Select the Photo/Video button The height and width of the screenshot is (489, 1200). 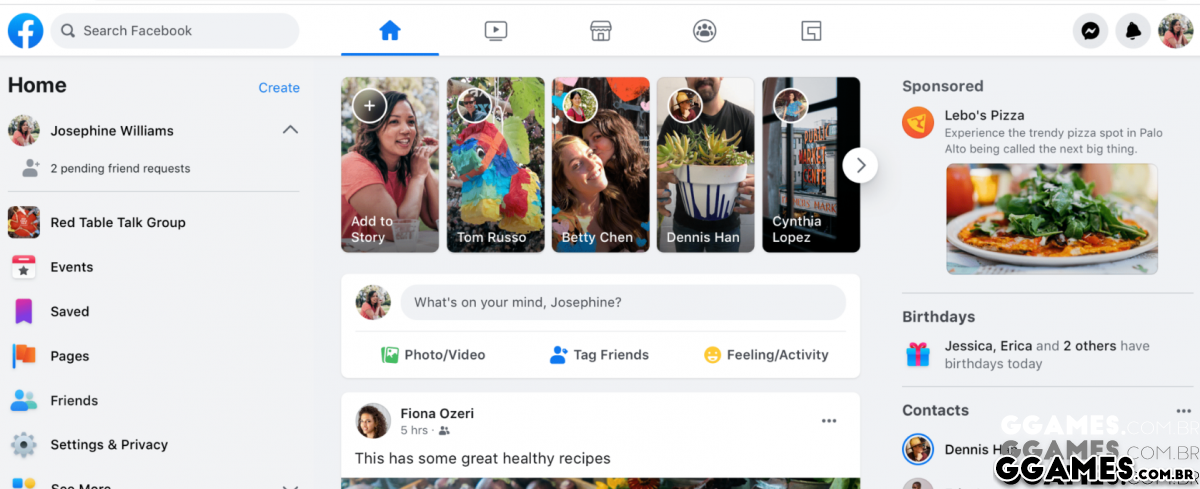(433, 355)
